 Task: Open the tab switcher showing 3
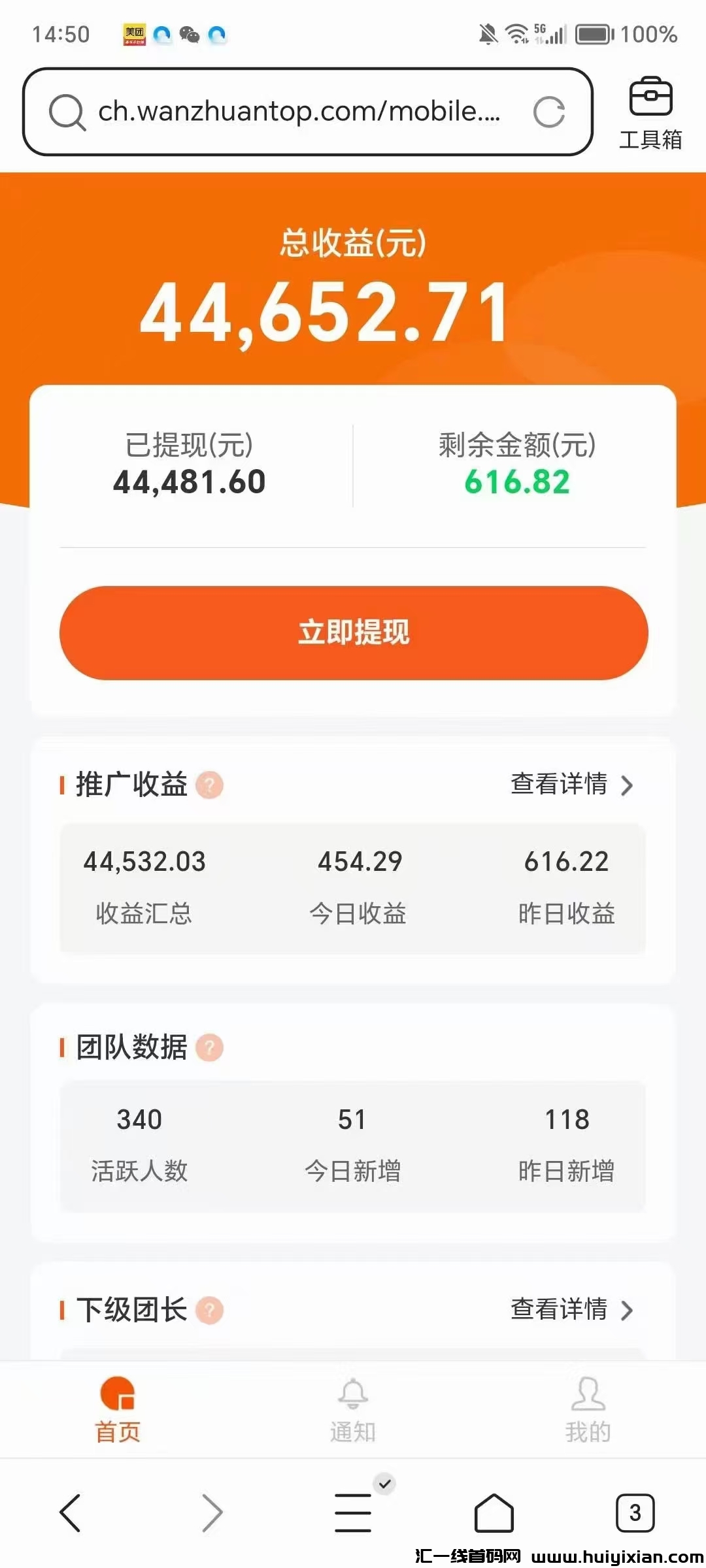point(633,1514)
